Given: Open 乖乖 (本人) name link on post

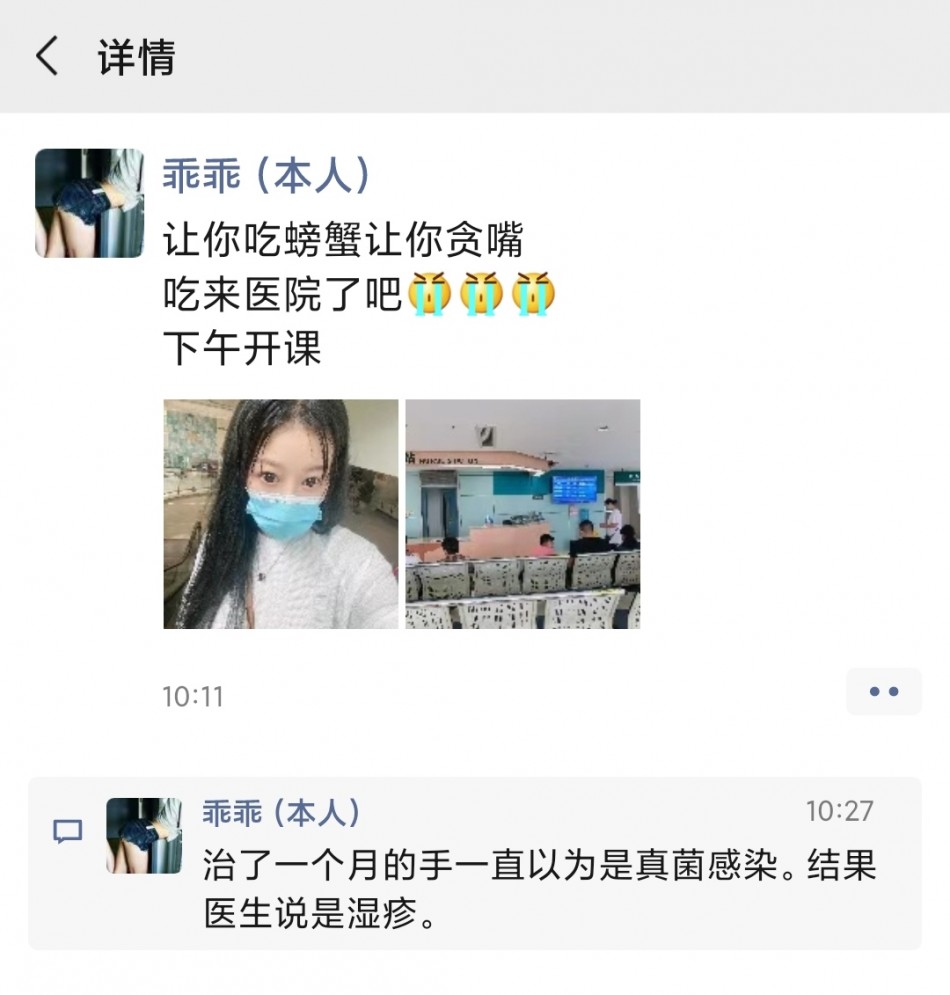Looking at the screenshot, I should 266,175.
